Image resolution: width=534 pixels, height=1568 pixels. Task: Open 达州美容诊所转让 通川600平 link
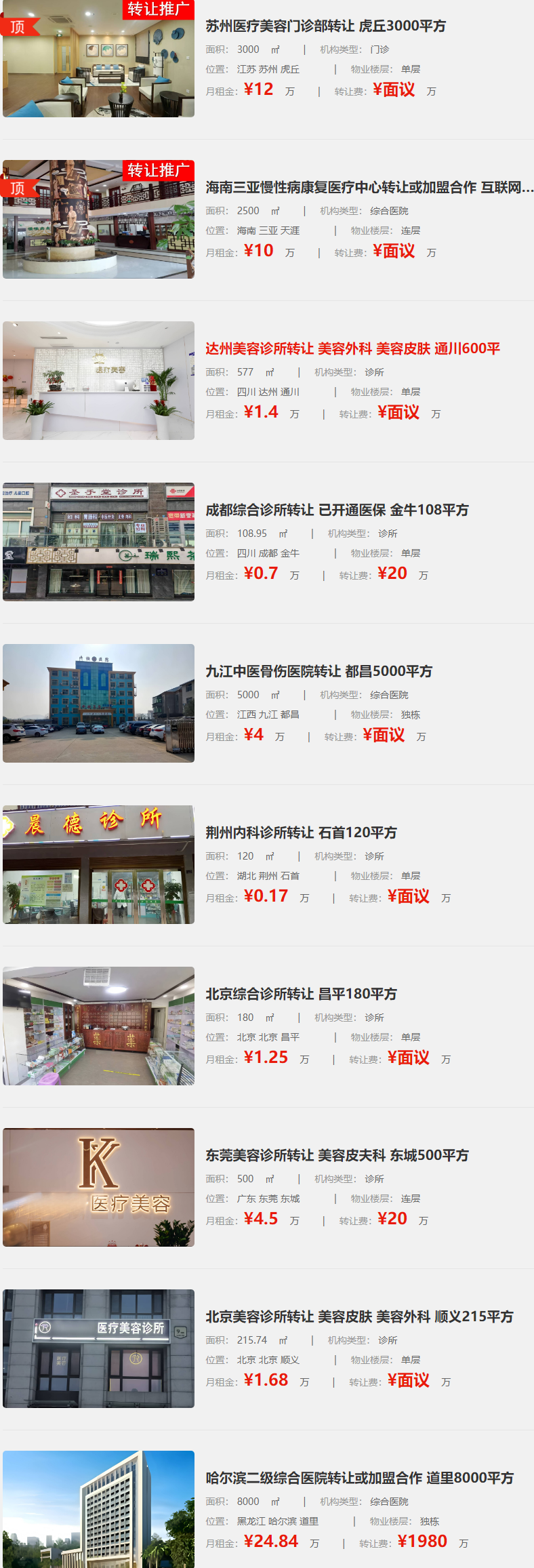coord(352,349)
